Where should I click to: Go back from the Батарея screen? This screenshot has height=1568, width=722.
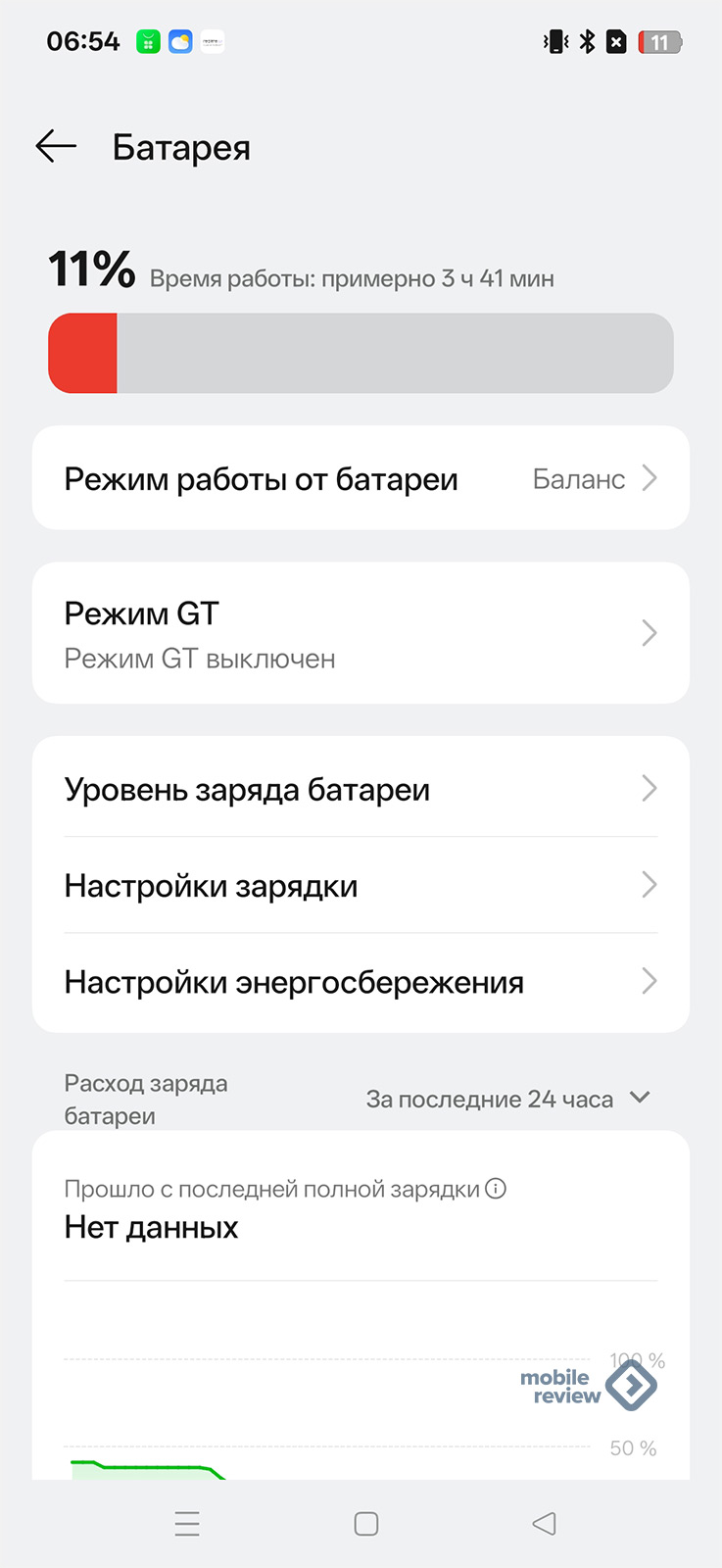(x=56, y=147)
